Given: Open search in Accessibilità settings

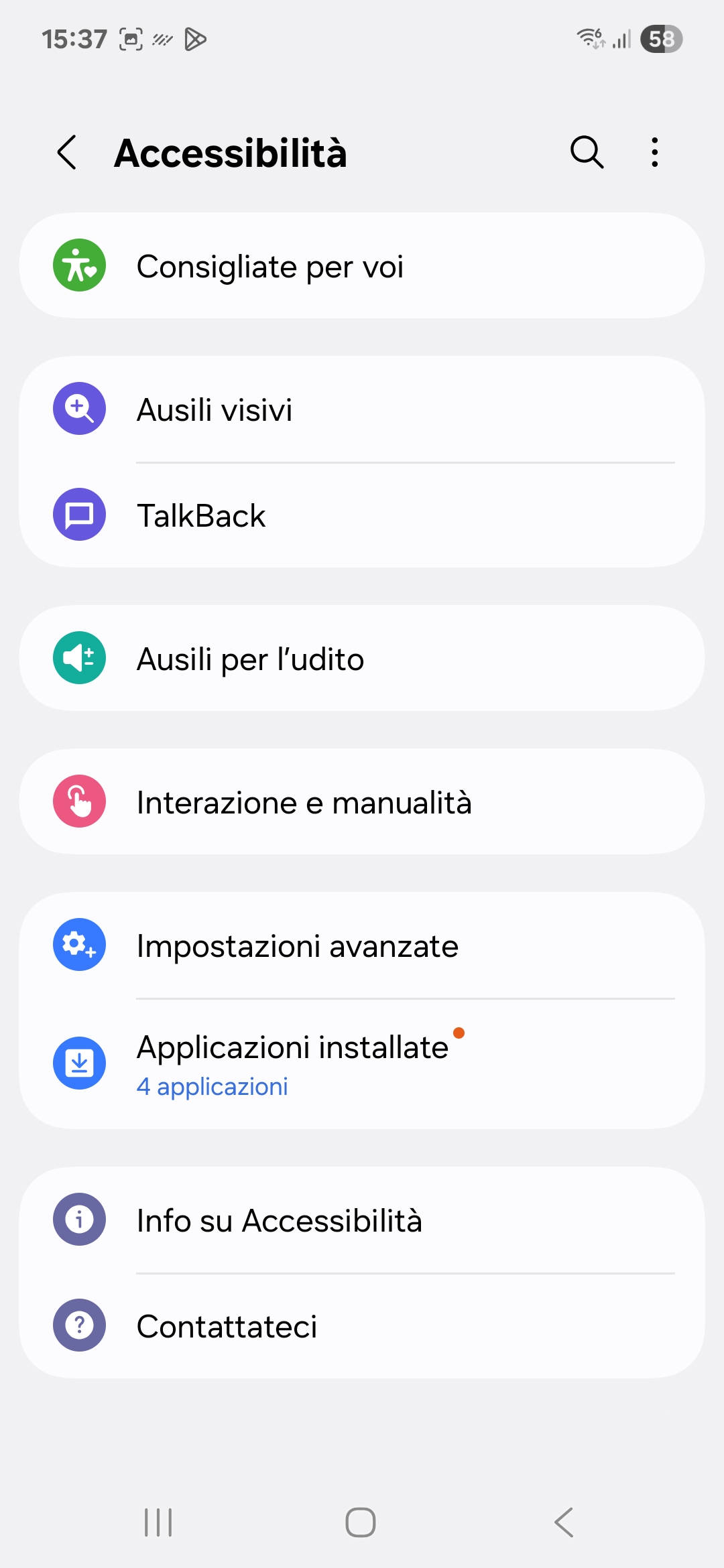Looking at the screenshot, I should coord(587,152).
